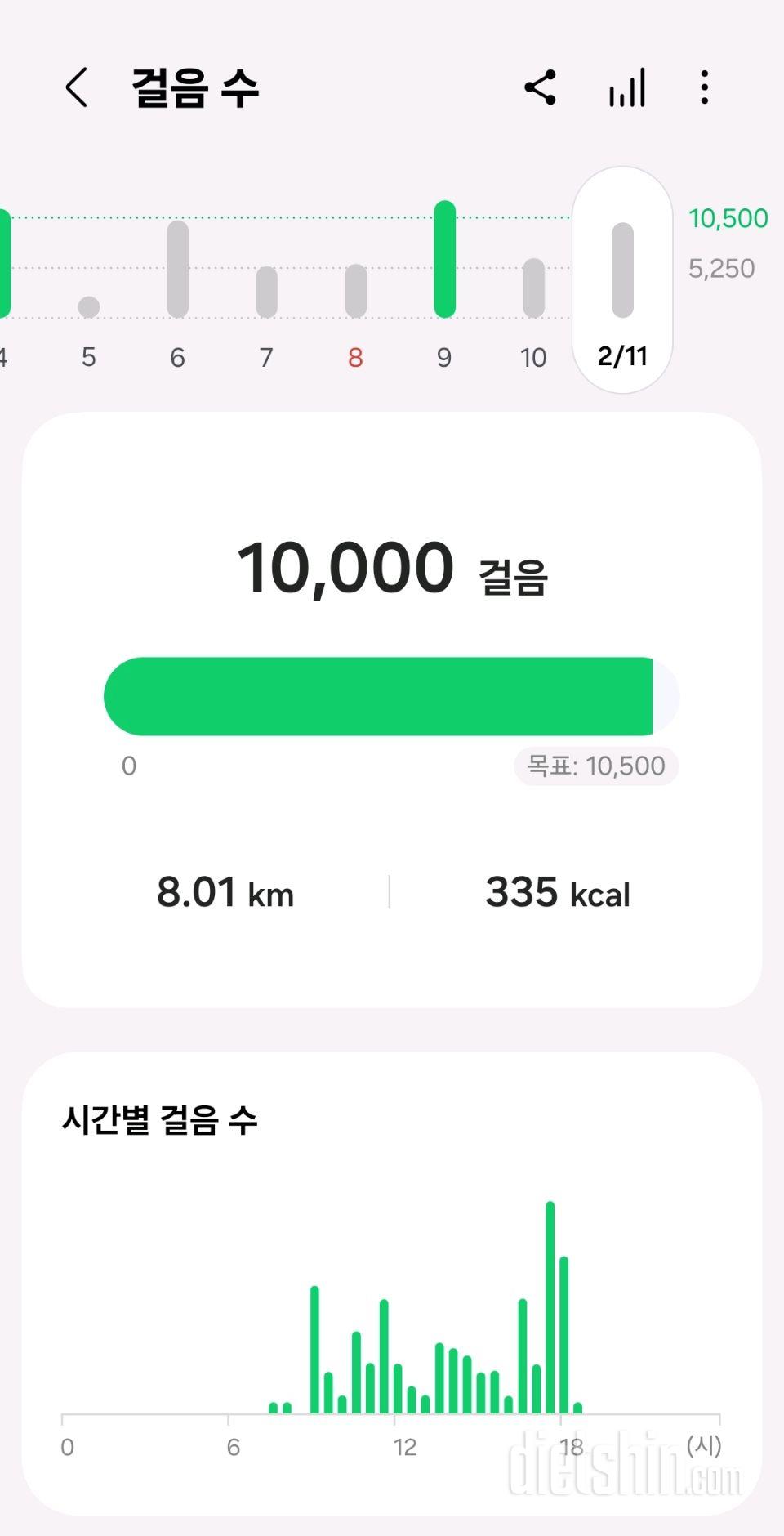
Task: Tap the 목표: 10,500 goal chip
Action: (x=596, y=766)
